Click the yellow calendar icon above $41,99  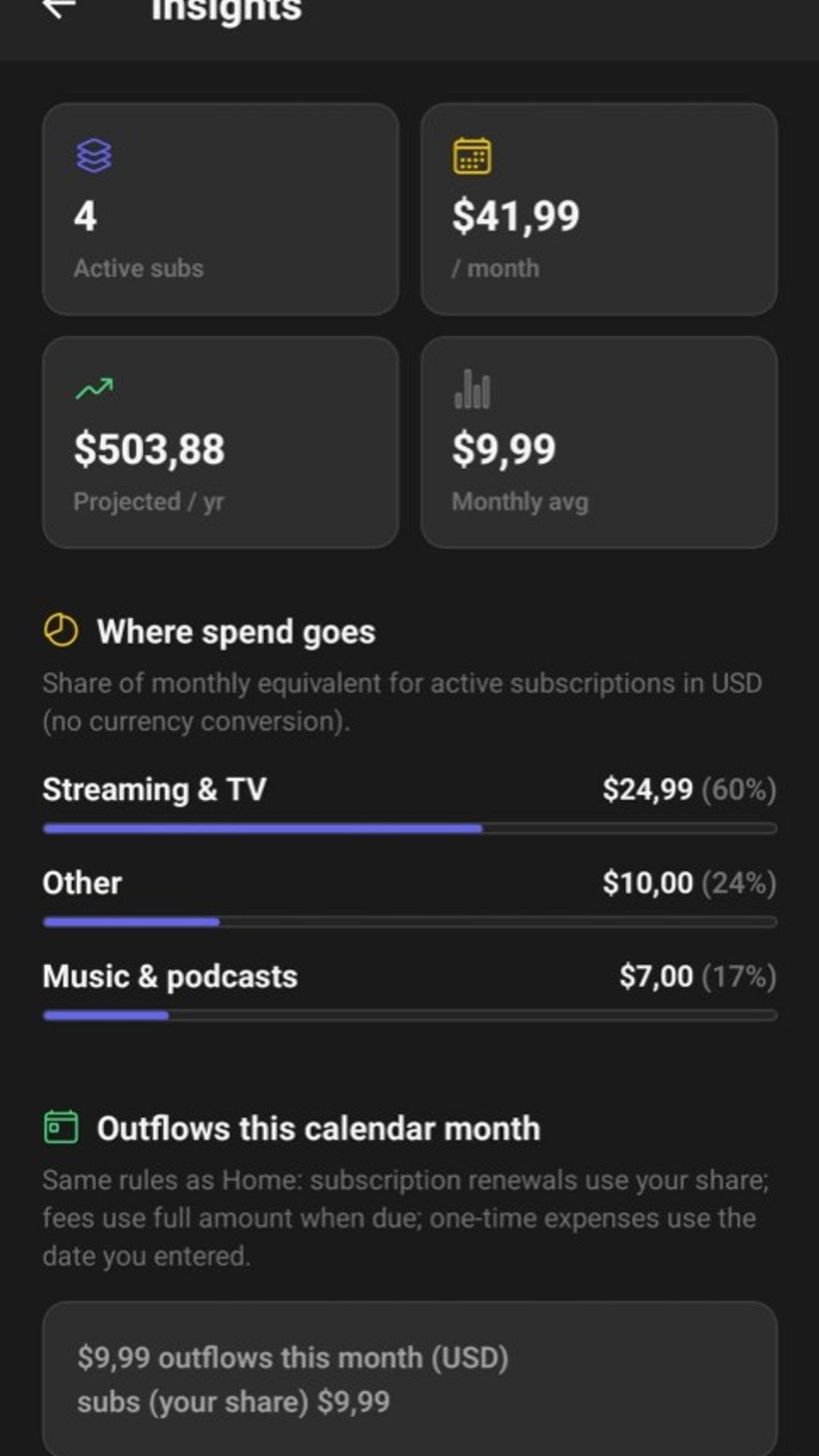471,156
